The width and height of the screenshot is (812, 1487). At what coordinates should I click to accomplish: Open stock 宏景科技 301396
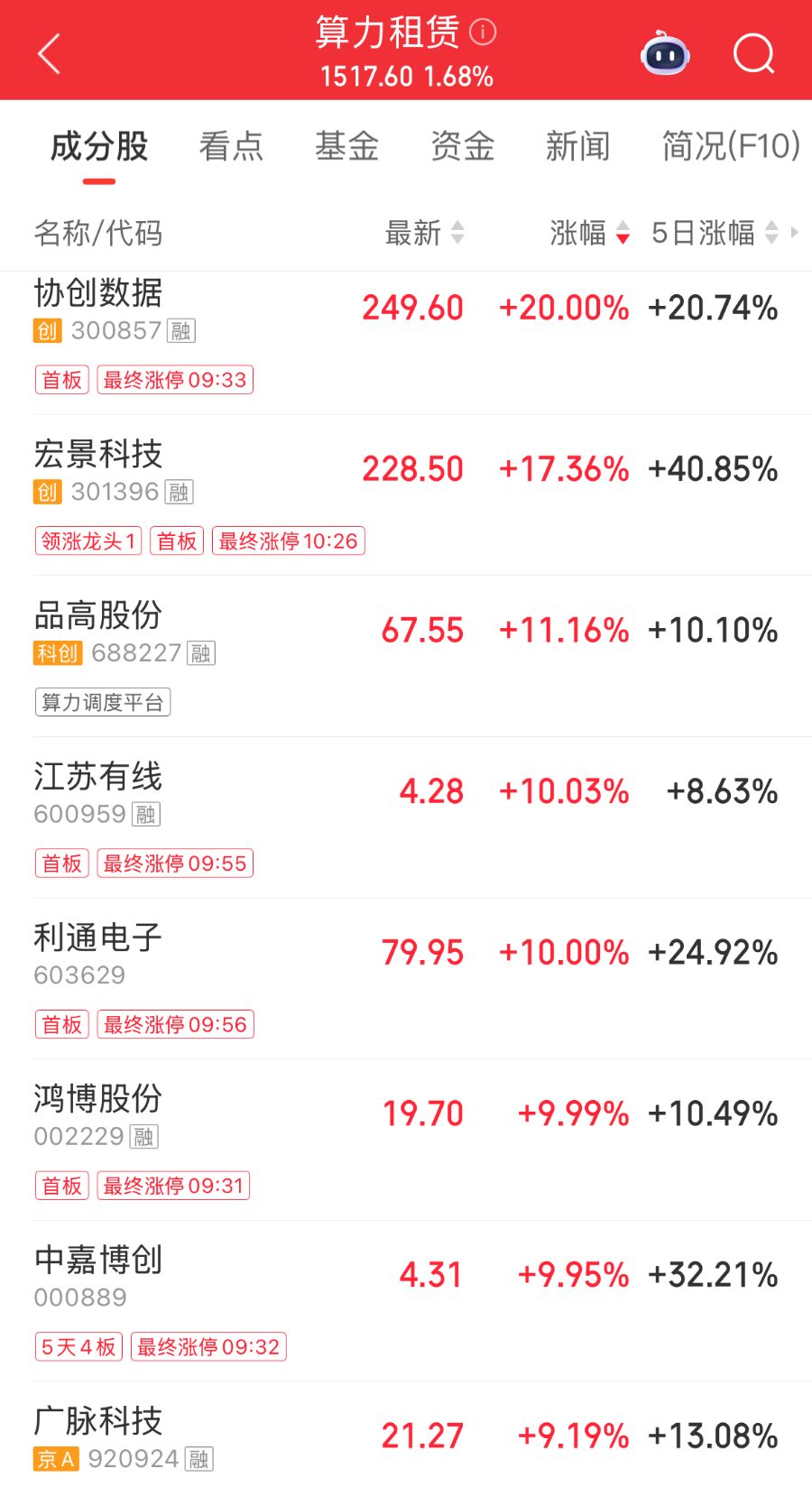point(99,455)
